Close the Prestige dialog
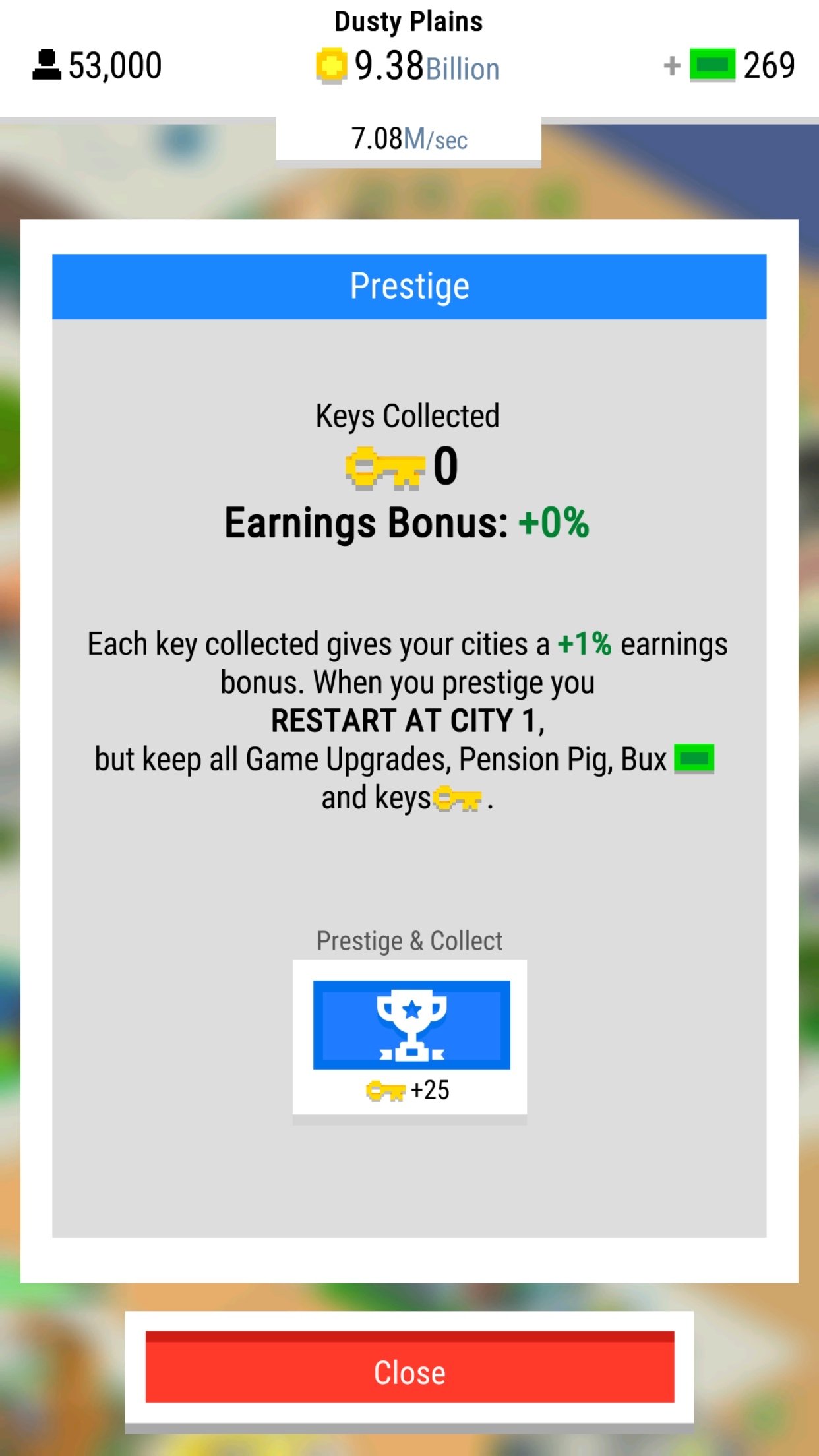This screenshot has height=1456, width=819. [x=409, y=1367]
